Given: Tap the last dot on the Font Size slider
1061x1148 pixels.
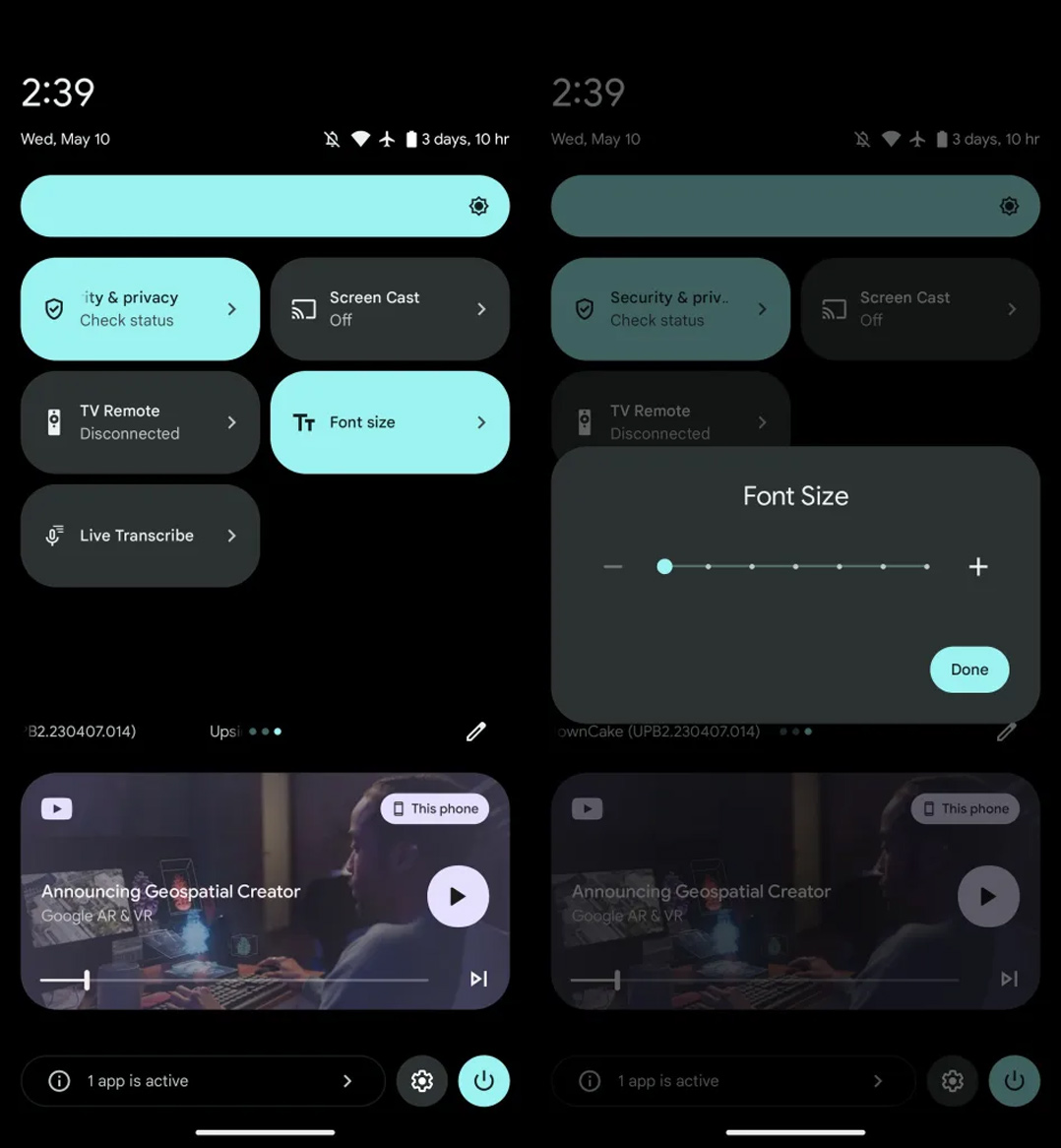Looking at the screenshot, I should (926, 567).
